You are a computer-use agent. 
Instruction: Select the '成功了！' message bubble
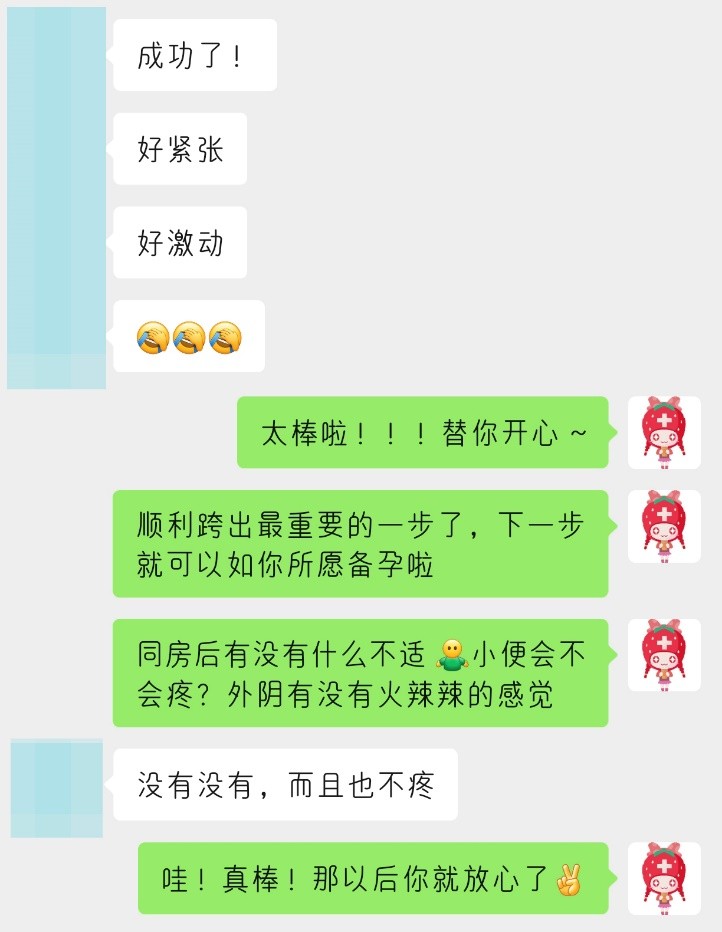pos(194,55)
